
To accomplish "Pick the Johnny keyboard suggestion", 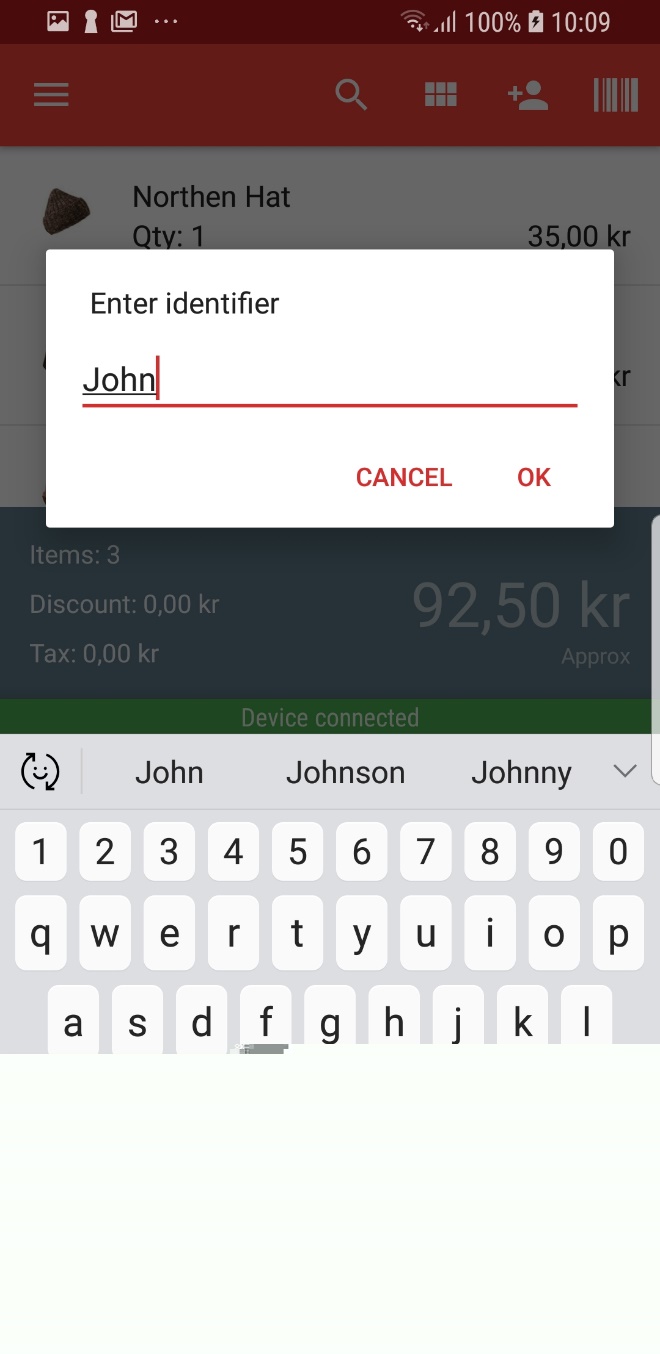I will (521, 773).
